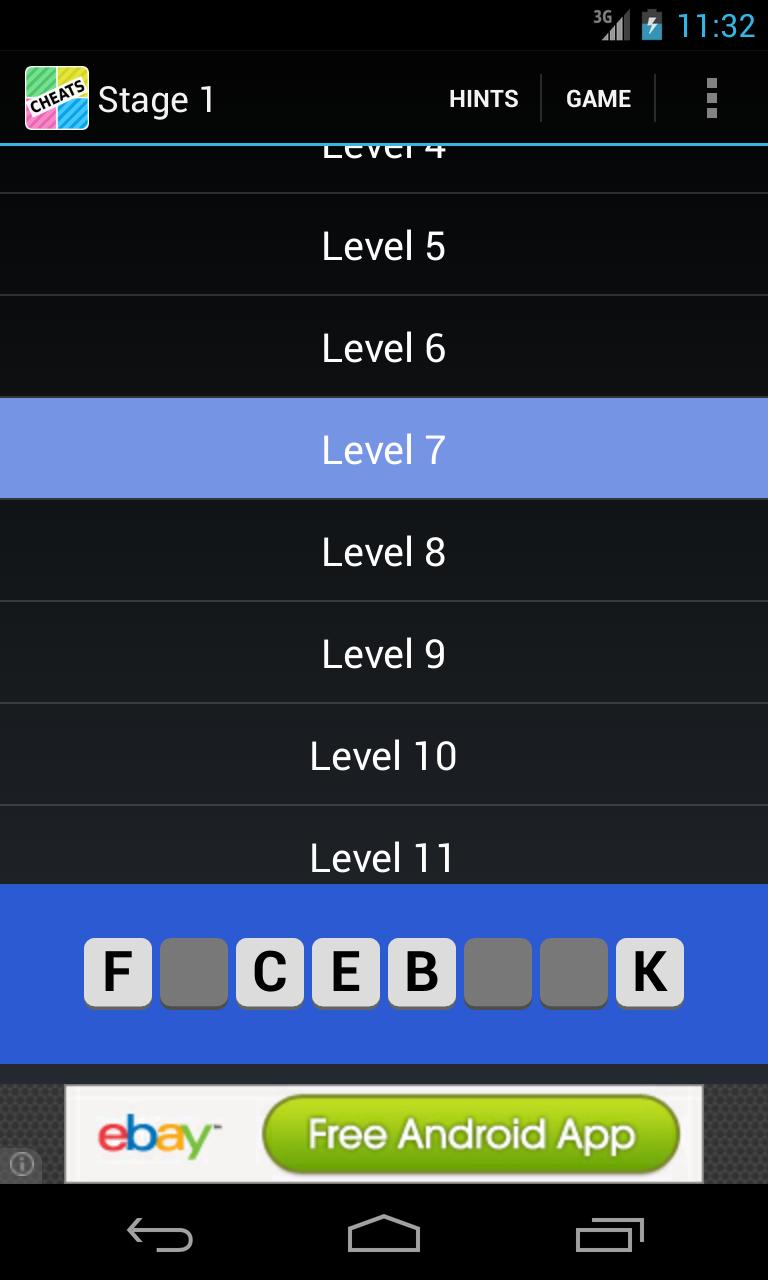Open the HINTS action
Image resolution: width=768 pixels, height=1280 pixels.
coord(484,99)
